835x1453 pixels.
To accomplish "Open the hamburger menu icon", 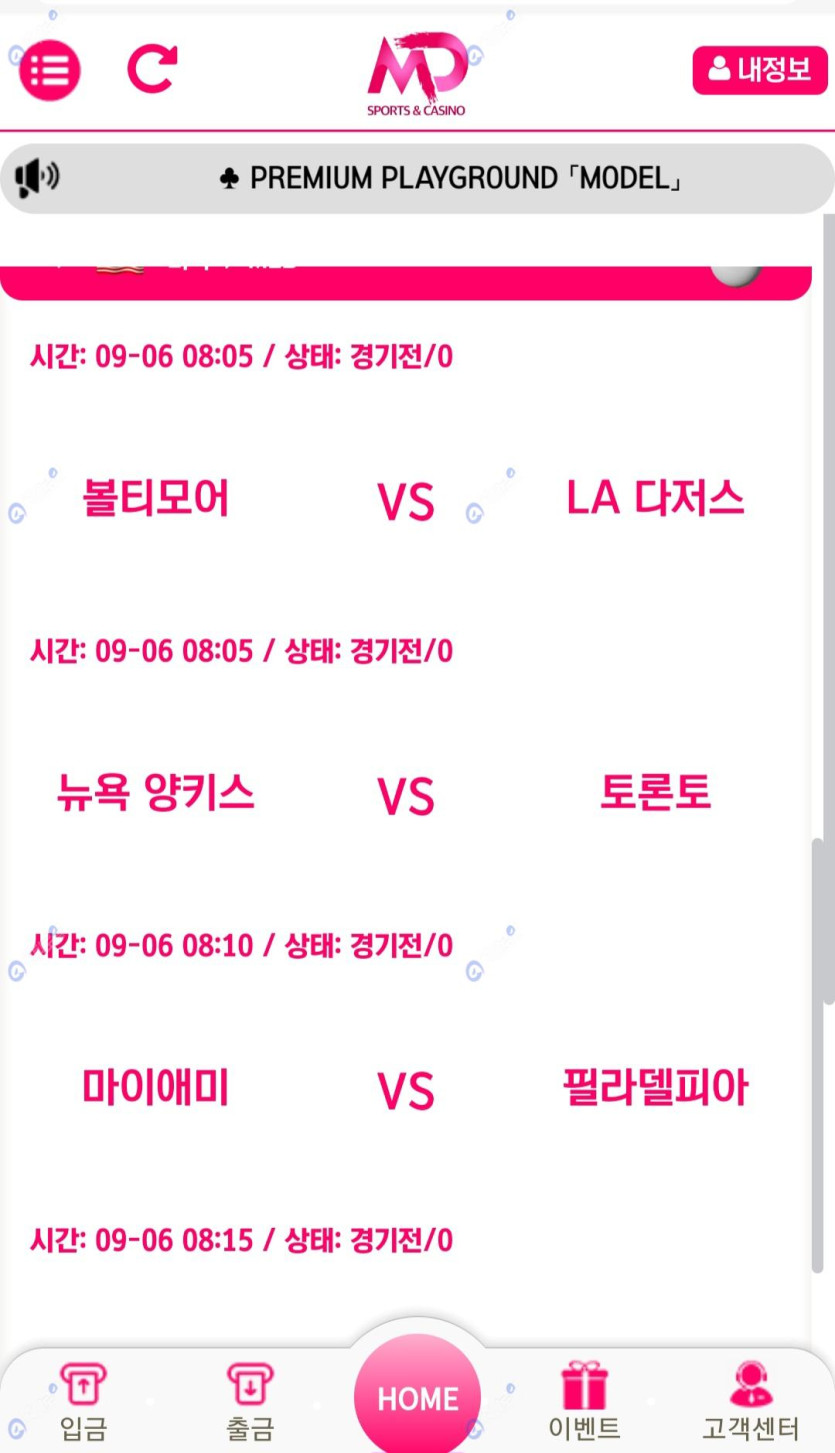I will 50,70.
